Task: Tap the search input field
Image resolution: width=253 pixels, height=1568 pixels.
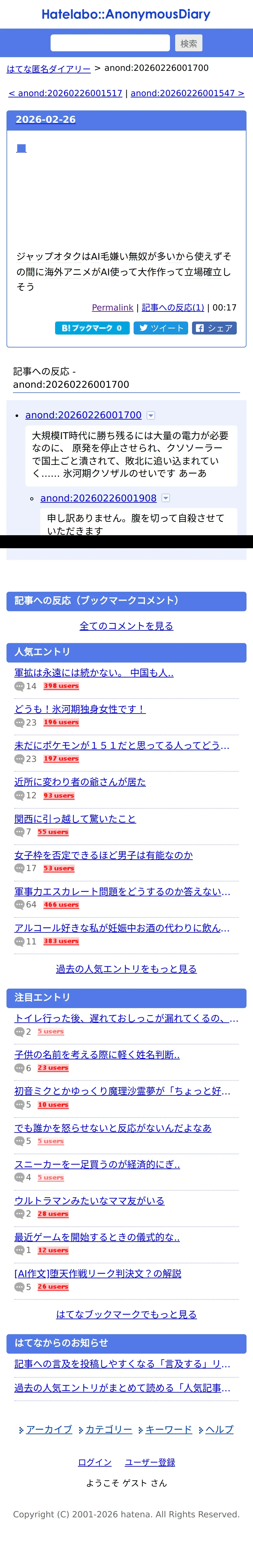Action: click(110, 43)
